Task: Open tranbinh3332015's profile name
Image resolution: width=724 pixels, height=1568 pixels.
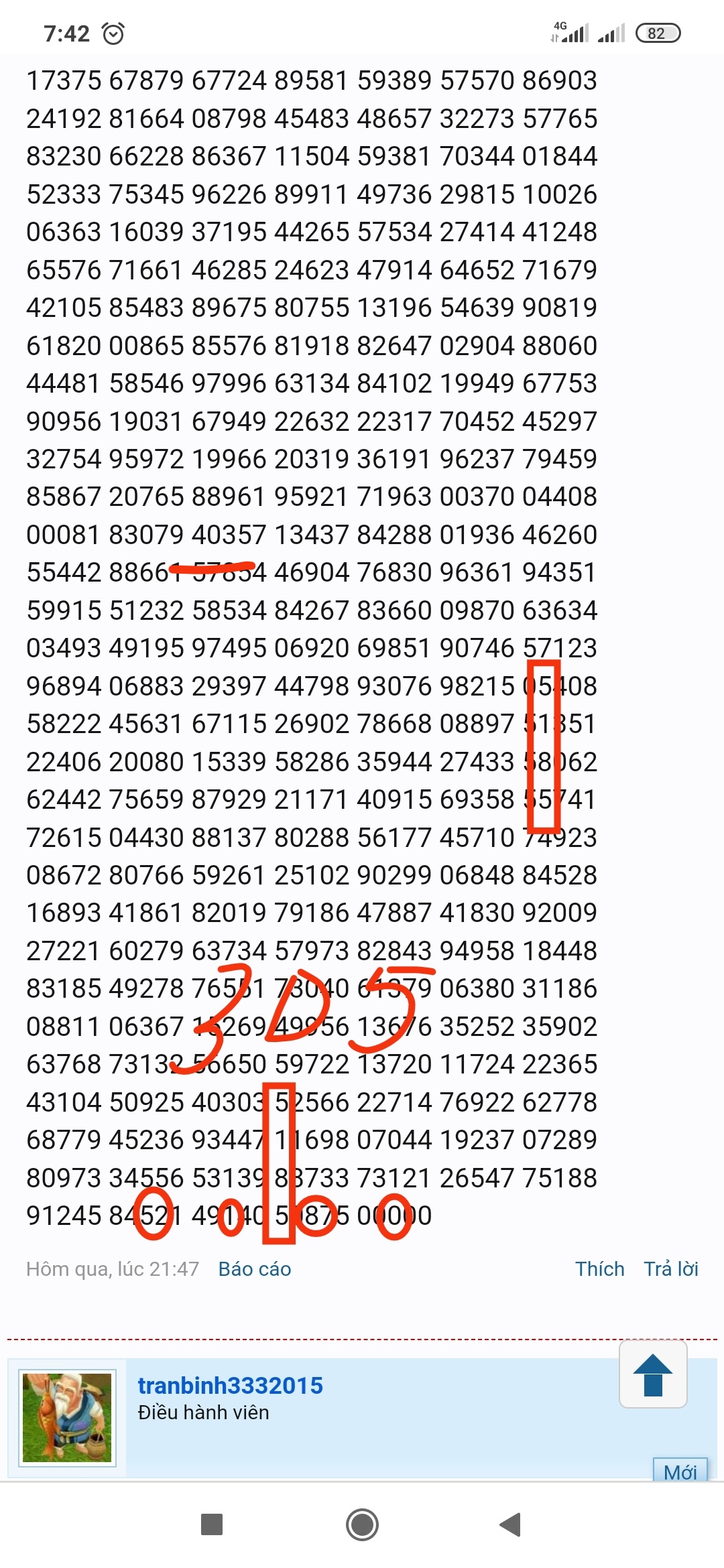Action: pyautogui.click(x=230, y=1386)
